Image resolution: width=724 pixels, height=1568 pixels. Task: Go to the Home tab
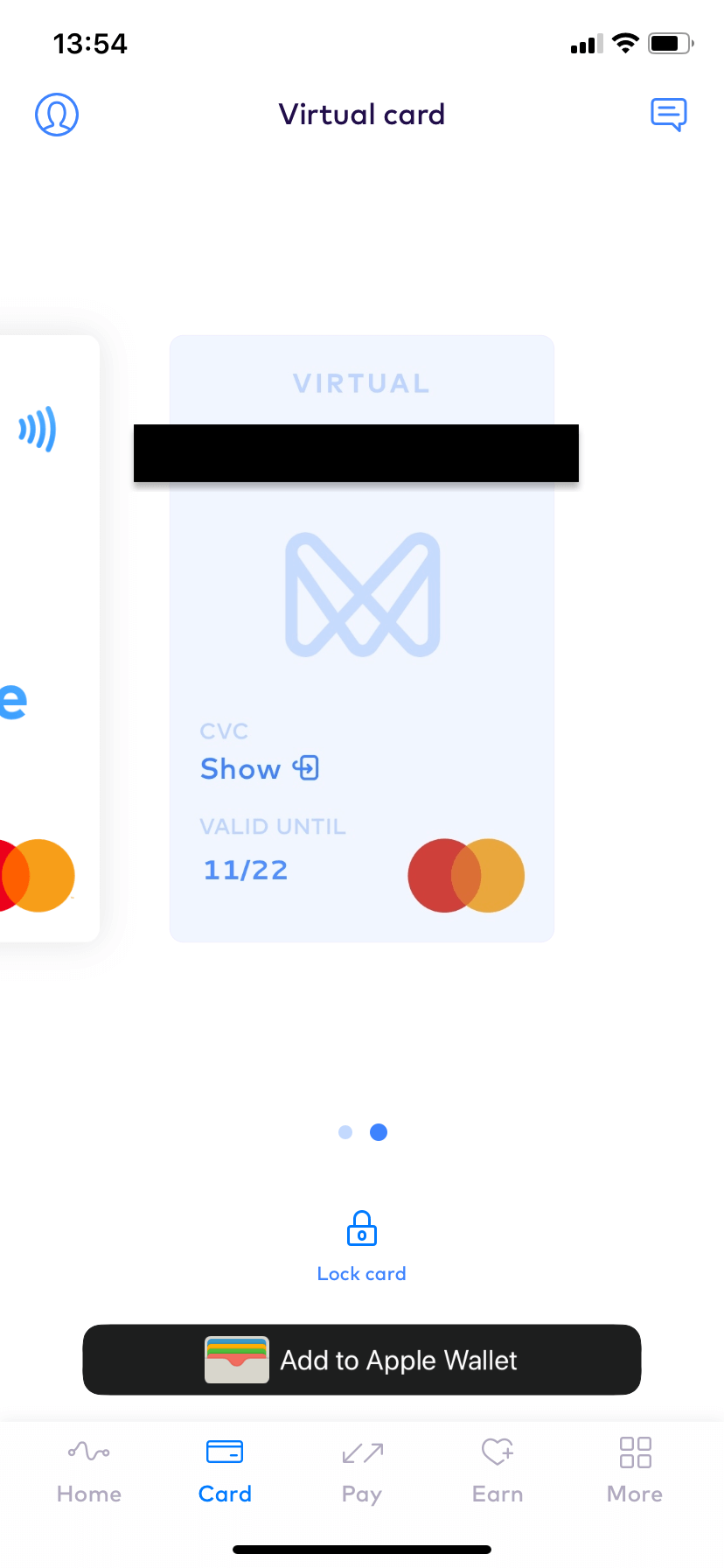[x=89, y=1471]
